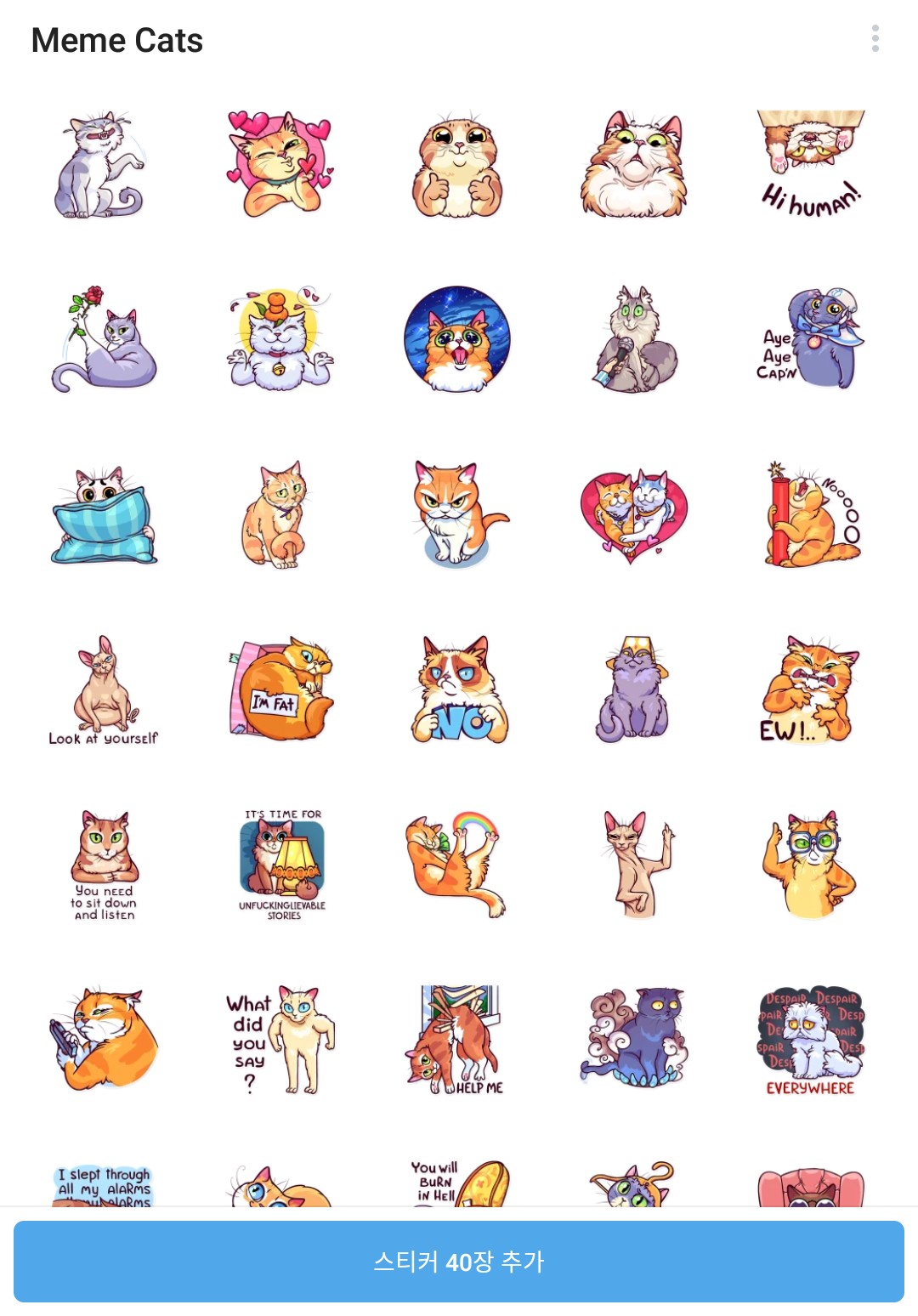This screenshot has height=1316, width=918.
Task: Preview the 'EW!..' disgusted cat sticker
Action: coord(810,690)
